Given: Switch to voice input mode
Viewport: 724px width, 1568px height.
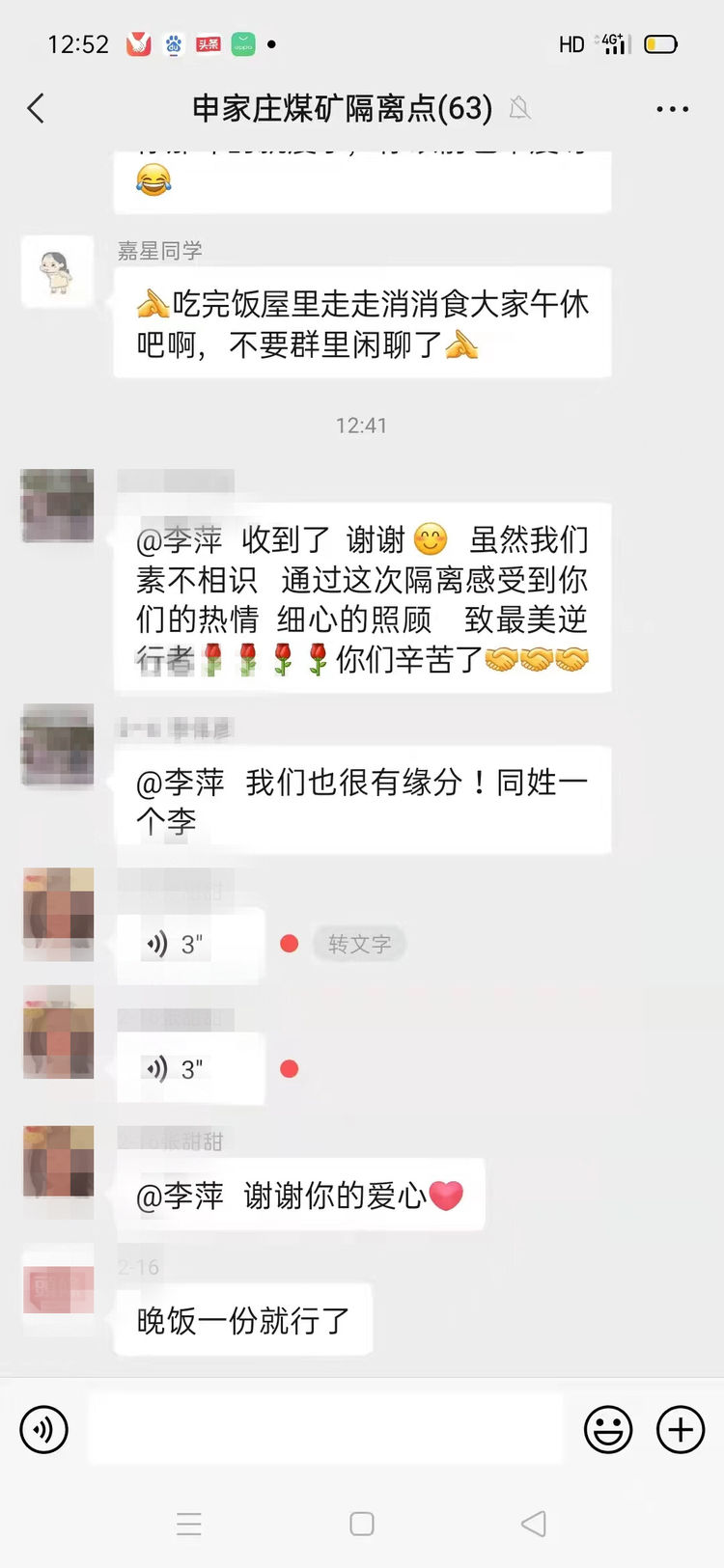Looking at the screenshot, I should pos(44,1429).
